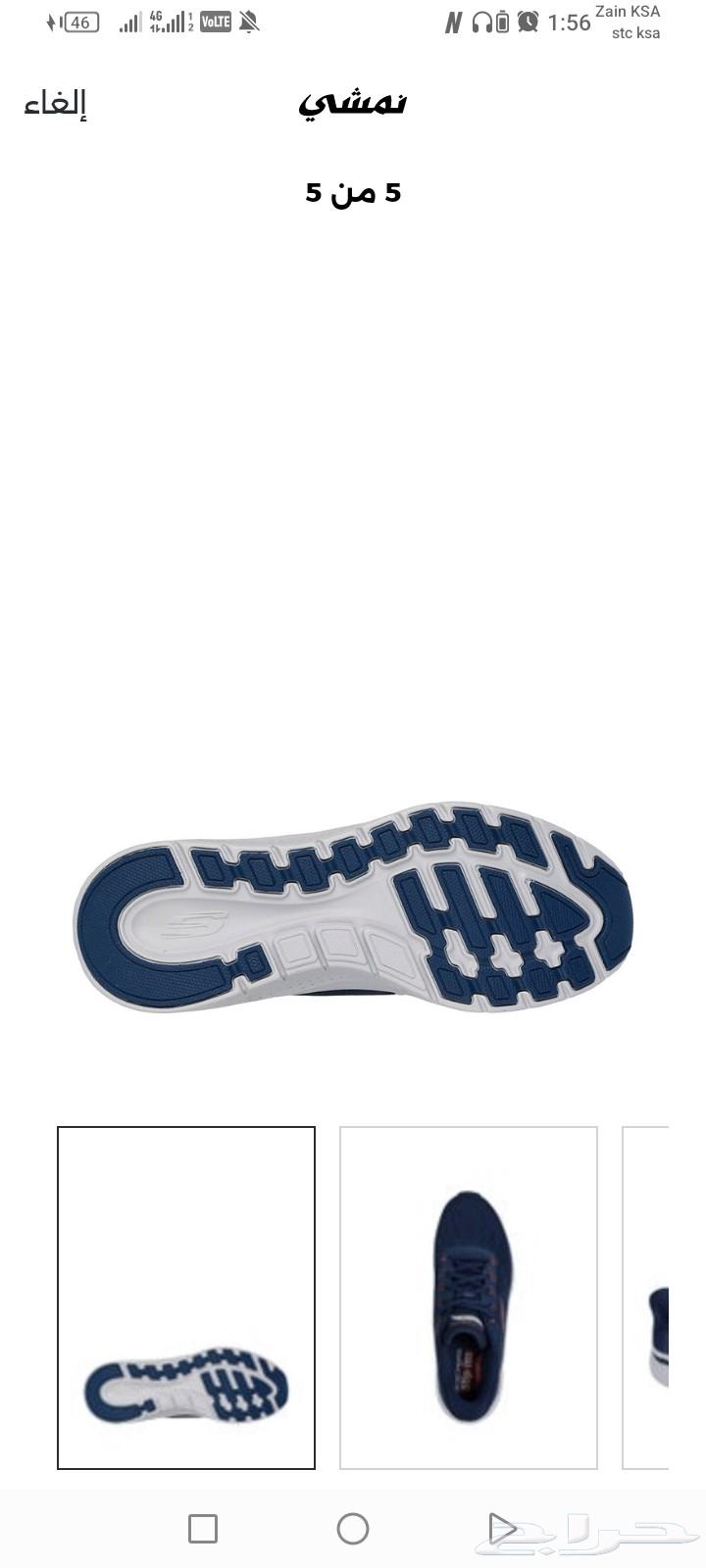The width and height of the screenshot is (706, 1568).
Task: Open recent apps from the navigation bar
Action: pos(203,1529)
